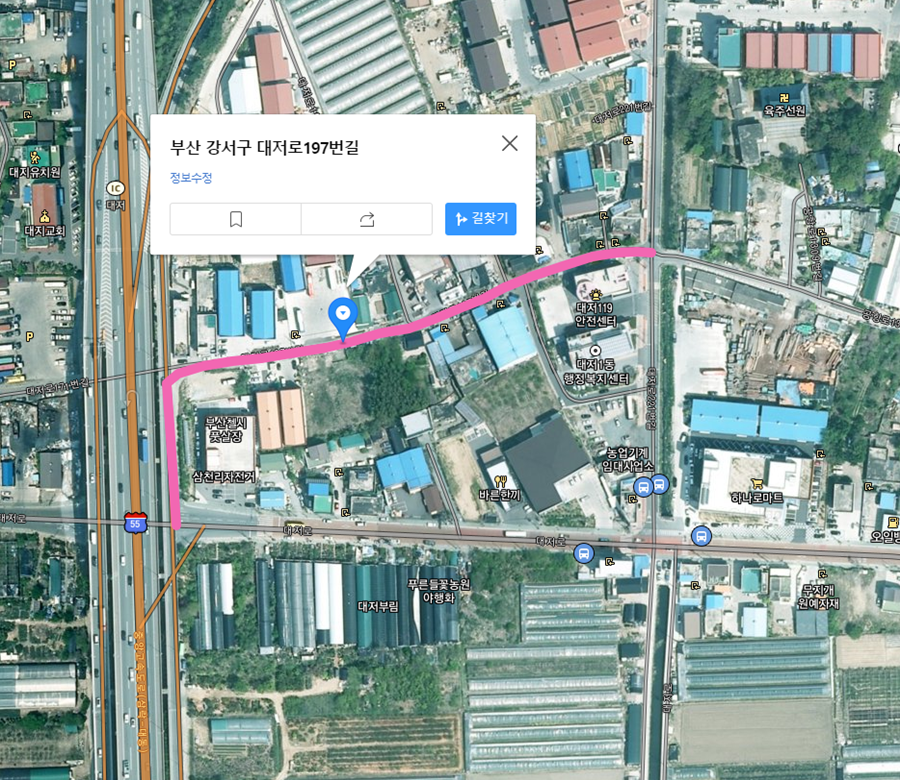This screenshot has height=780, width=900.
Task: Tap the 길찾기 directions button
Action: pos(481,219)
